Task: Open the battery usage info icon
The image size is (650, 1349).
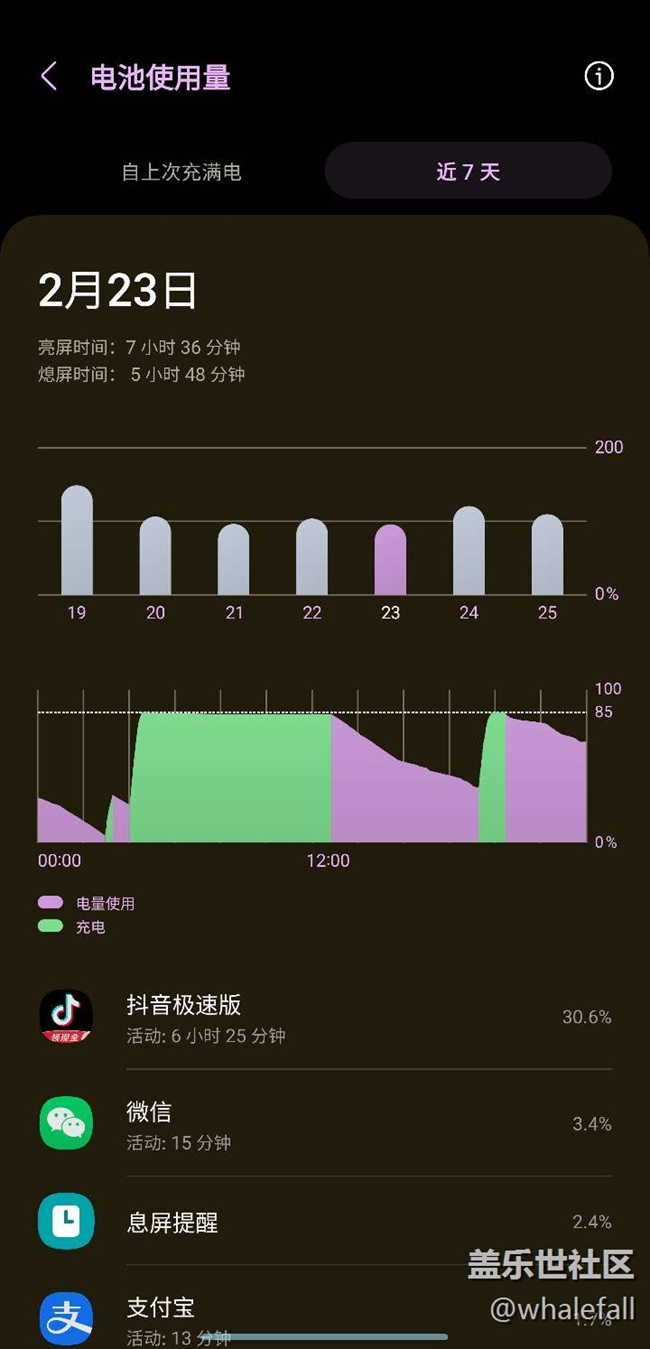Action: point(598,76)
